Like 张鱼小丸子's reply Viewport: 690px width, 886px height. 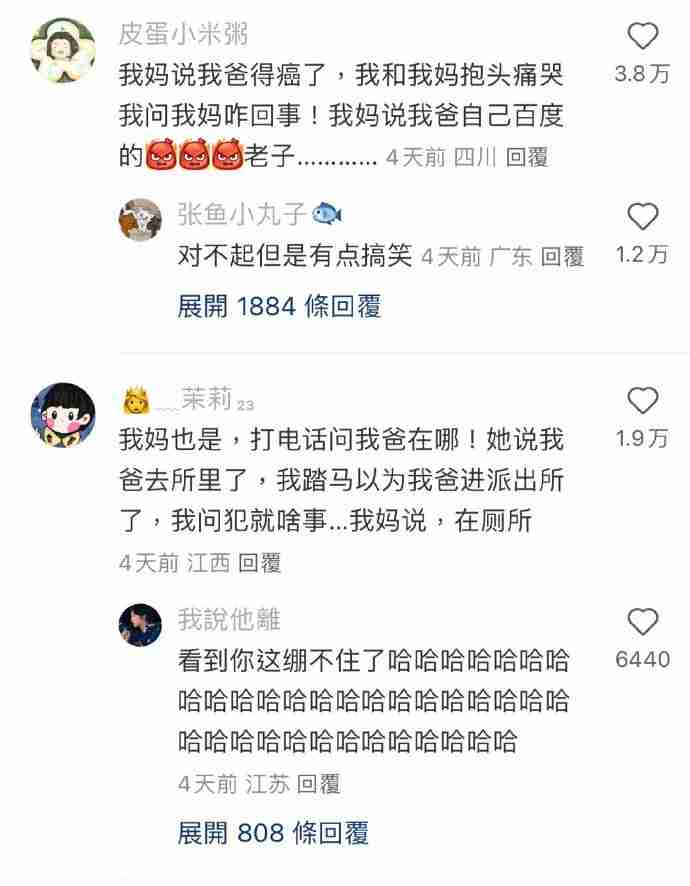643,217
